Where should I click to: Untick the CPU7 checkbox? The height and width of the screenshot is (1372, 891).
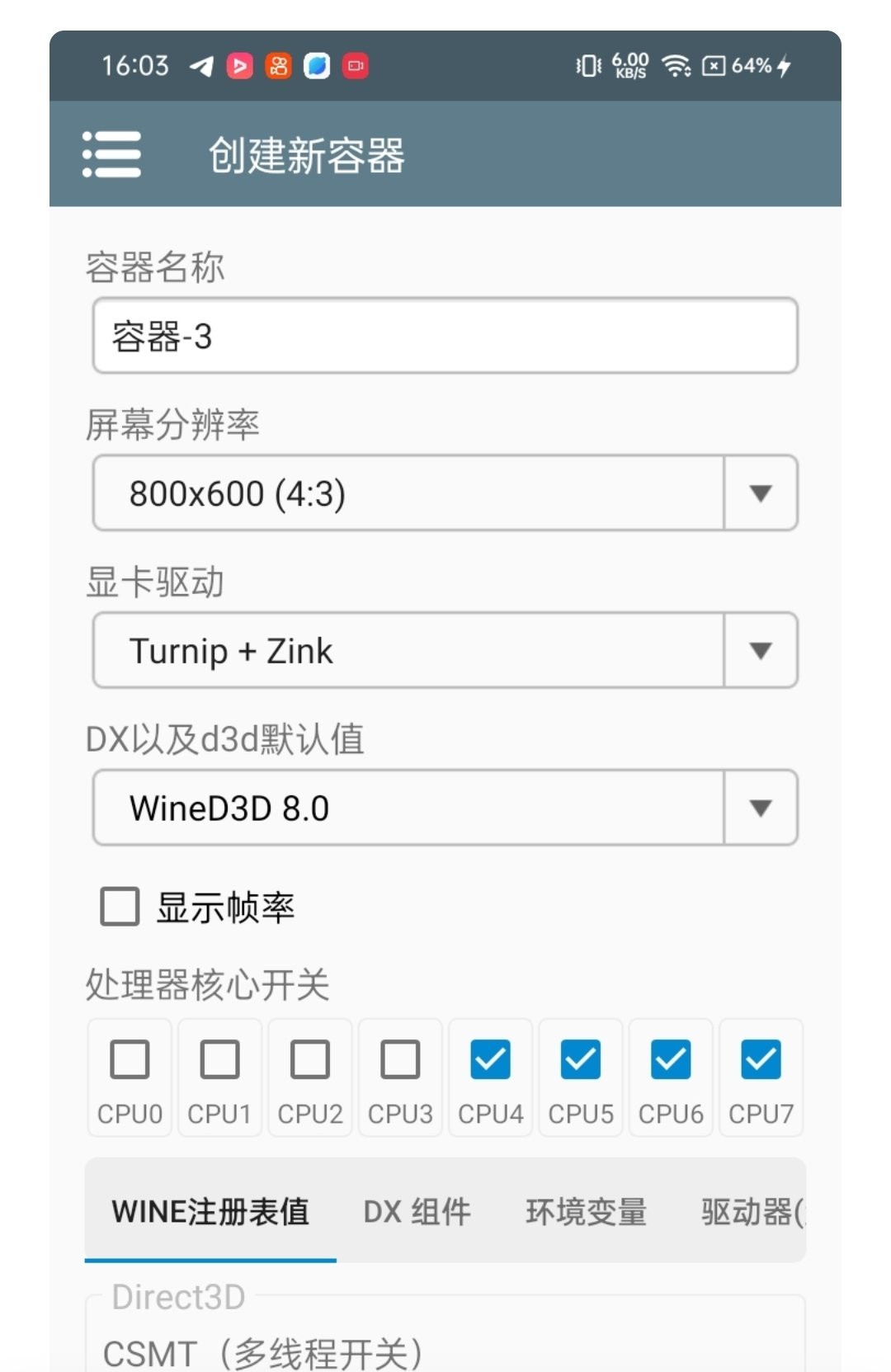tap(761, 1059)
